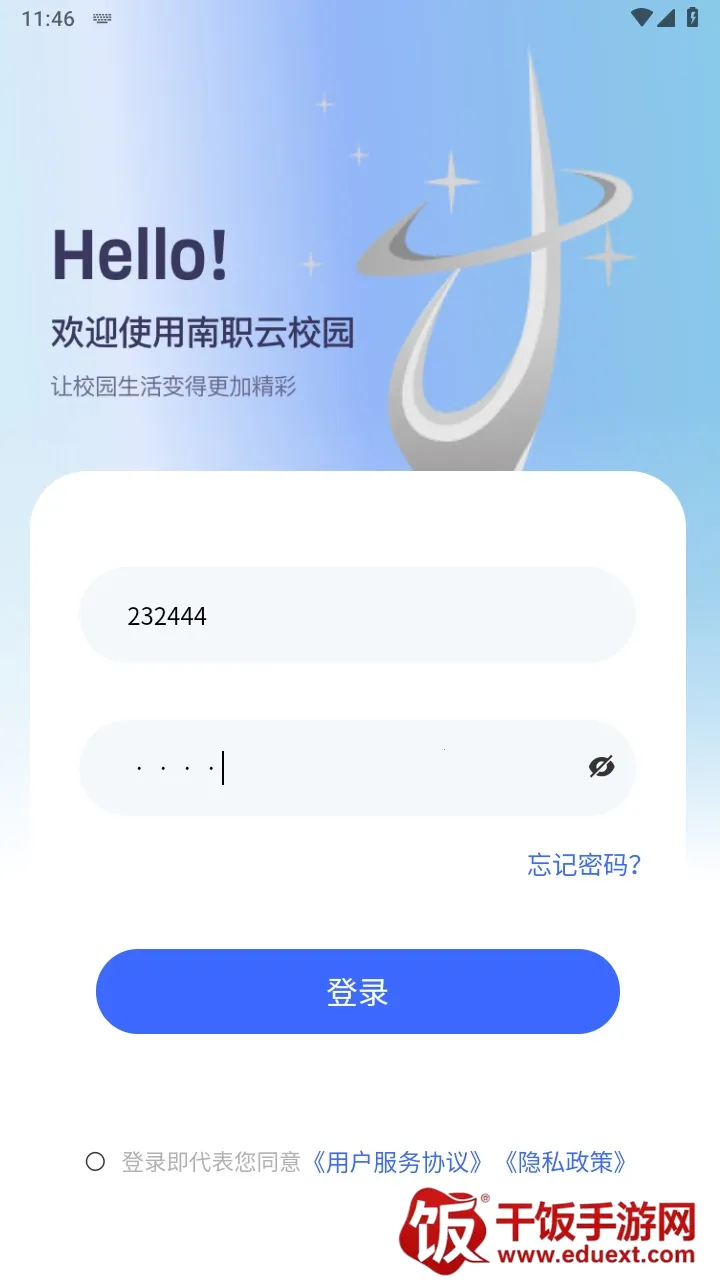
Task: Toggle password visibility eye icon
Action: pos(601,767)
